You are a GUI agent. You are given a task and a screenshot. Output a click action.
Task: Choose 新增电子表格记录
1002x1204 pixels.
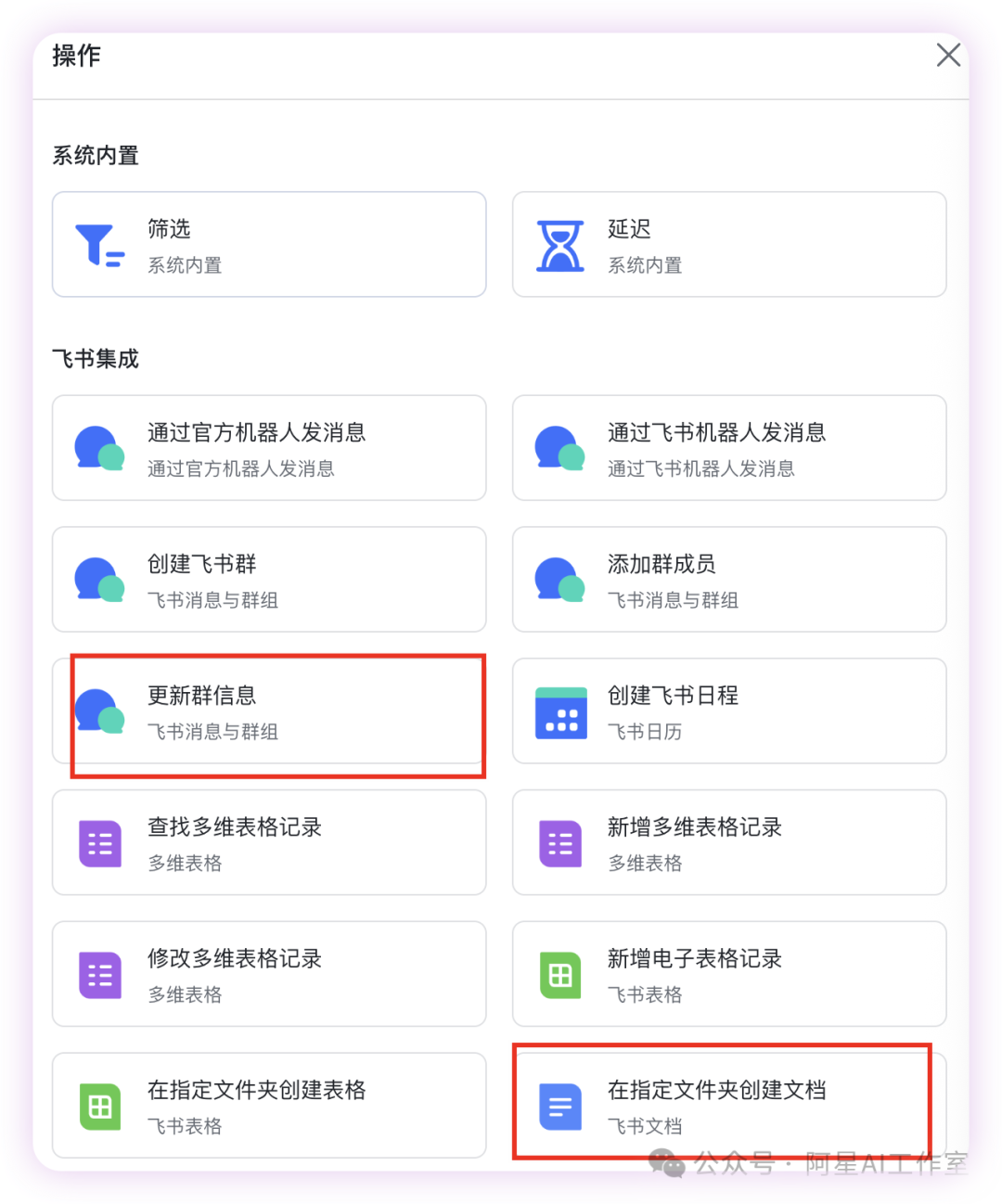click(x=729, y=974)
